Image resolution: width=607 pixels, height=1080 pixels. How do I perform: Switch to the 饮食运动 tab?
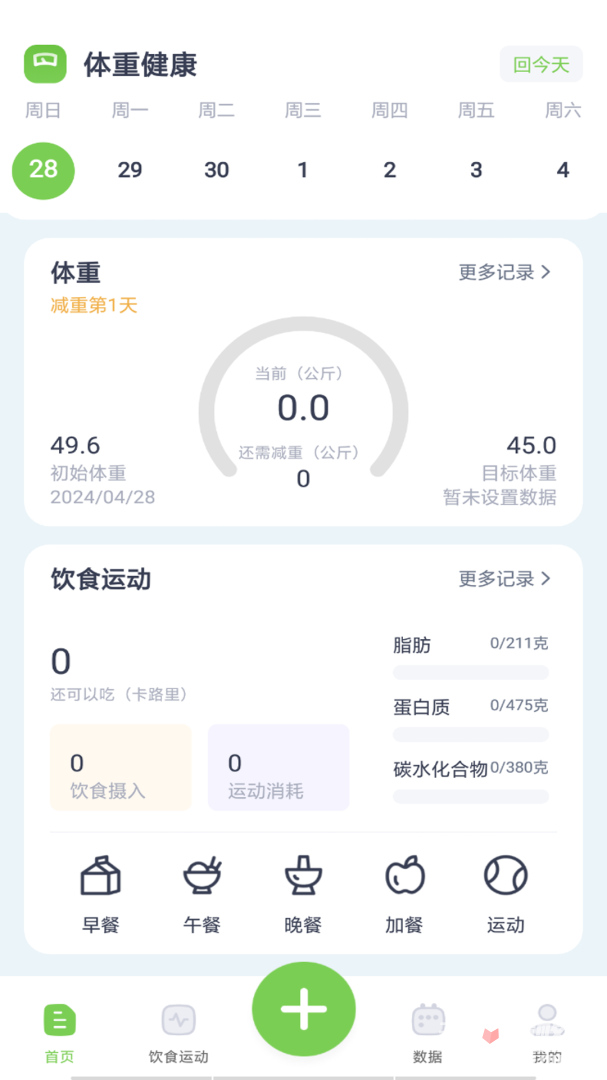(x=178, y=1033)
